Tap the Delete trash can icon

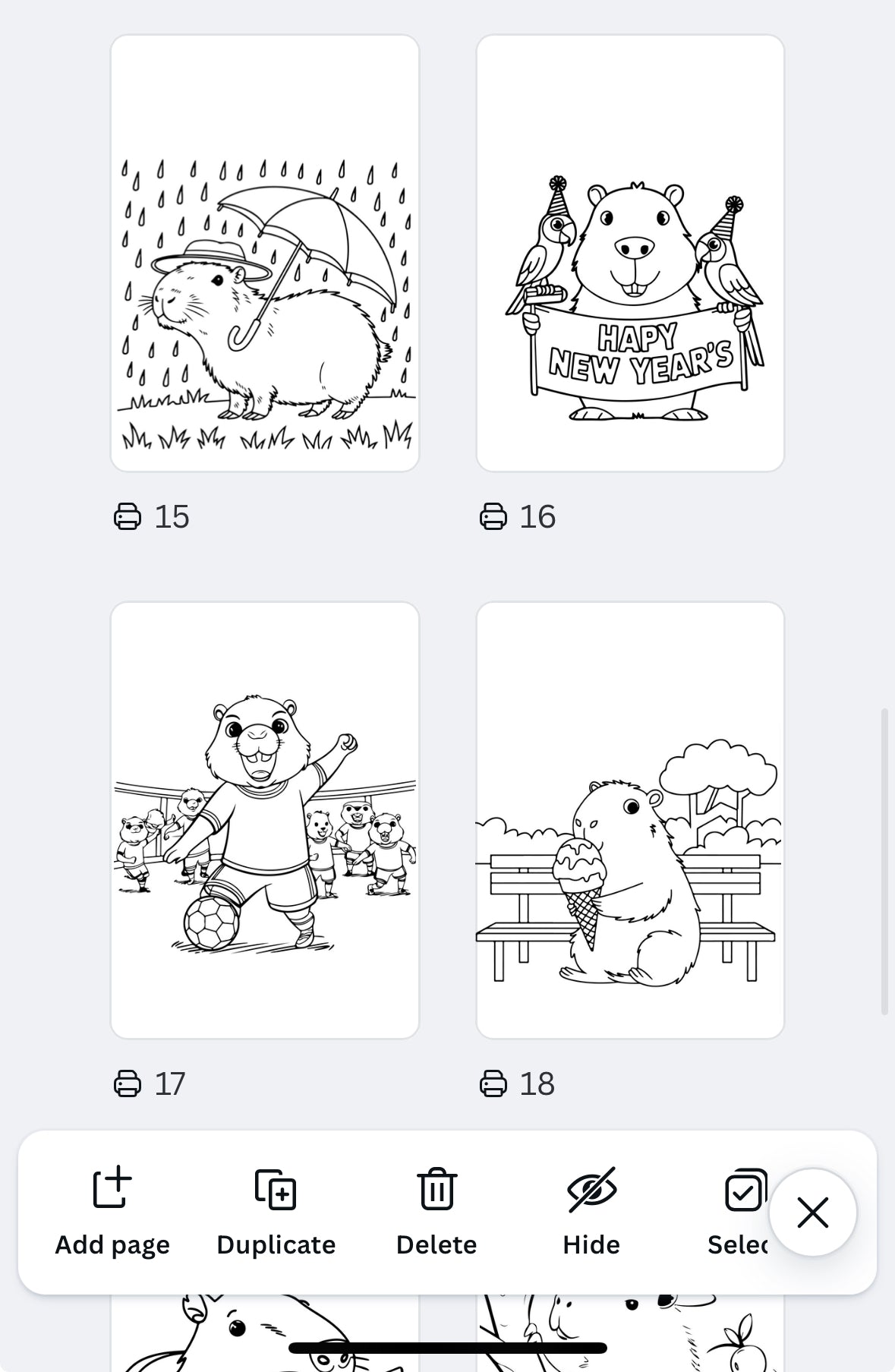(x=436, y=1188)
